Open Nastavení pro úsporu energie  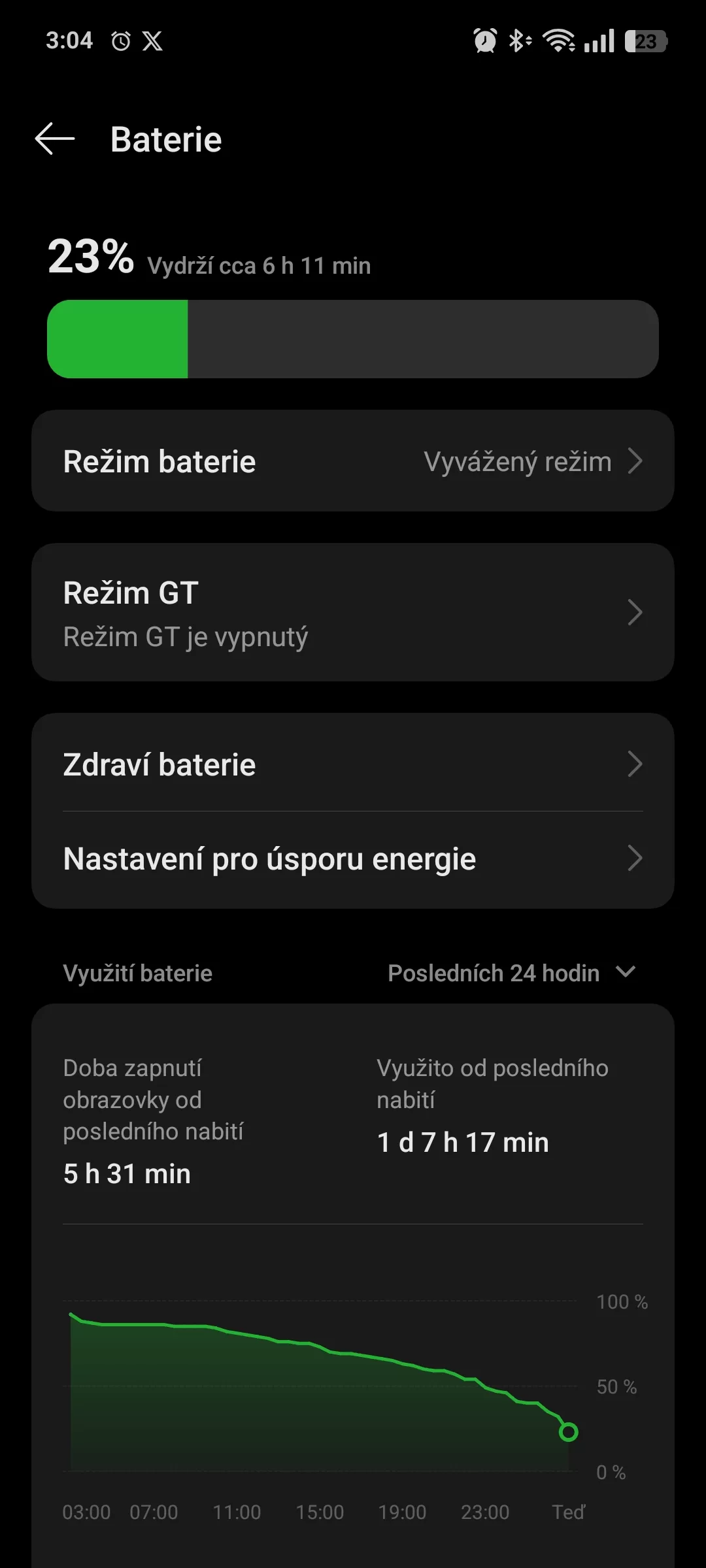(x=353, y=859)
